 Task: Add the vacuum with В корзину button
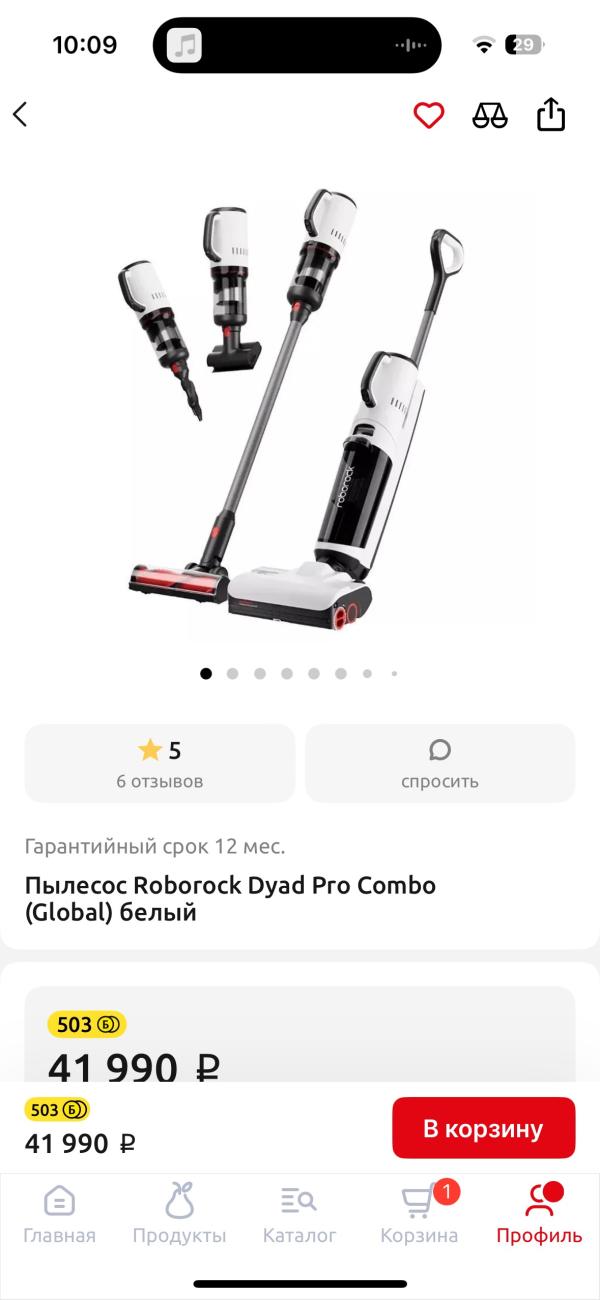click(x=483, y=1128)
